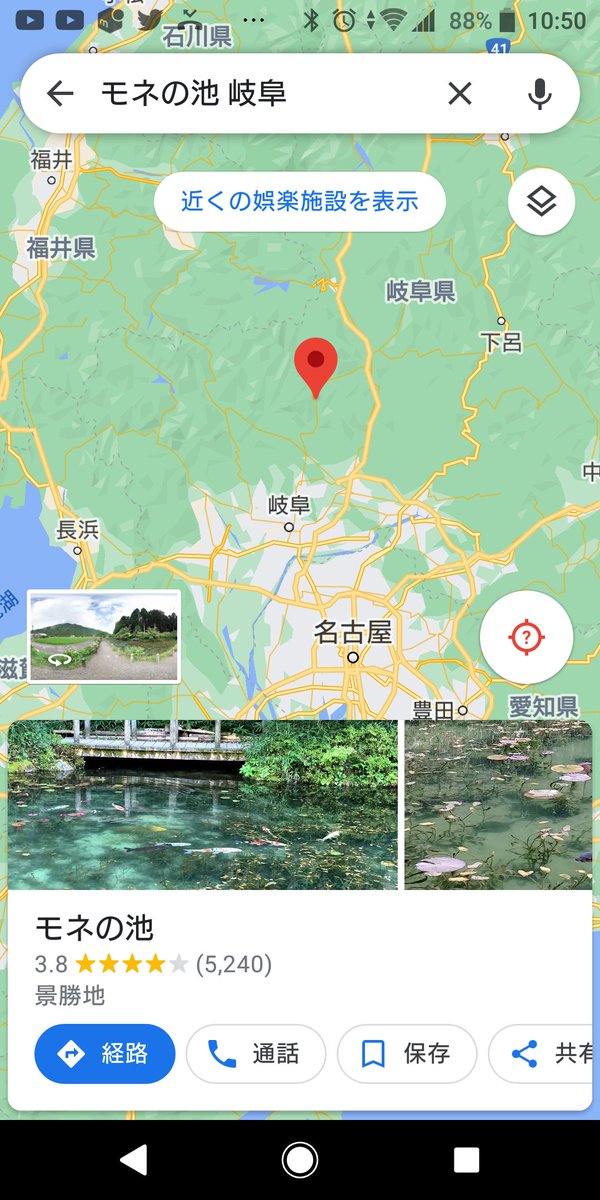The width and height of the screenshot is (600, 1200).
Task: Edit the モネの池 岐阜 search query
Action: (250, 94)
